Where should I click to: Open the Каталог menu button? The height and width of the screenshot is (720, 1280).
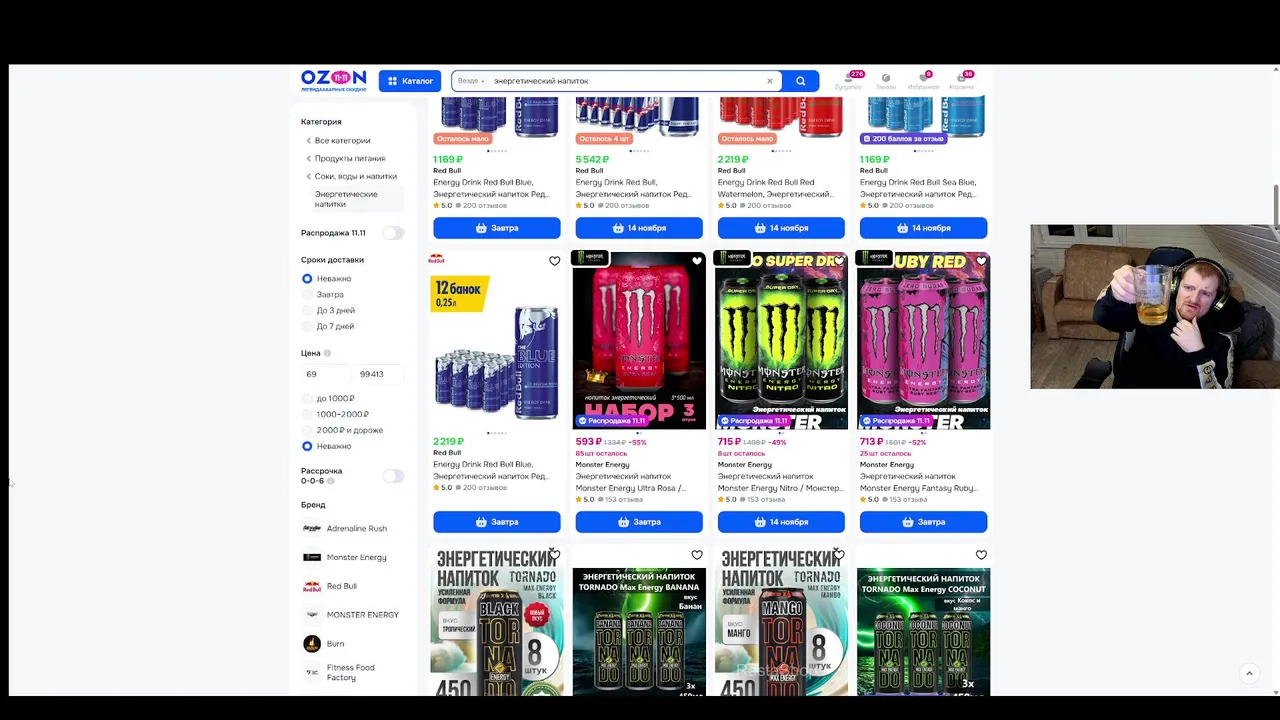tap(410, 81)
